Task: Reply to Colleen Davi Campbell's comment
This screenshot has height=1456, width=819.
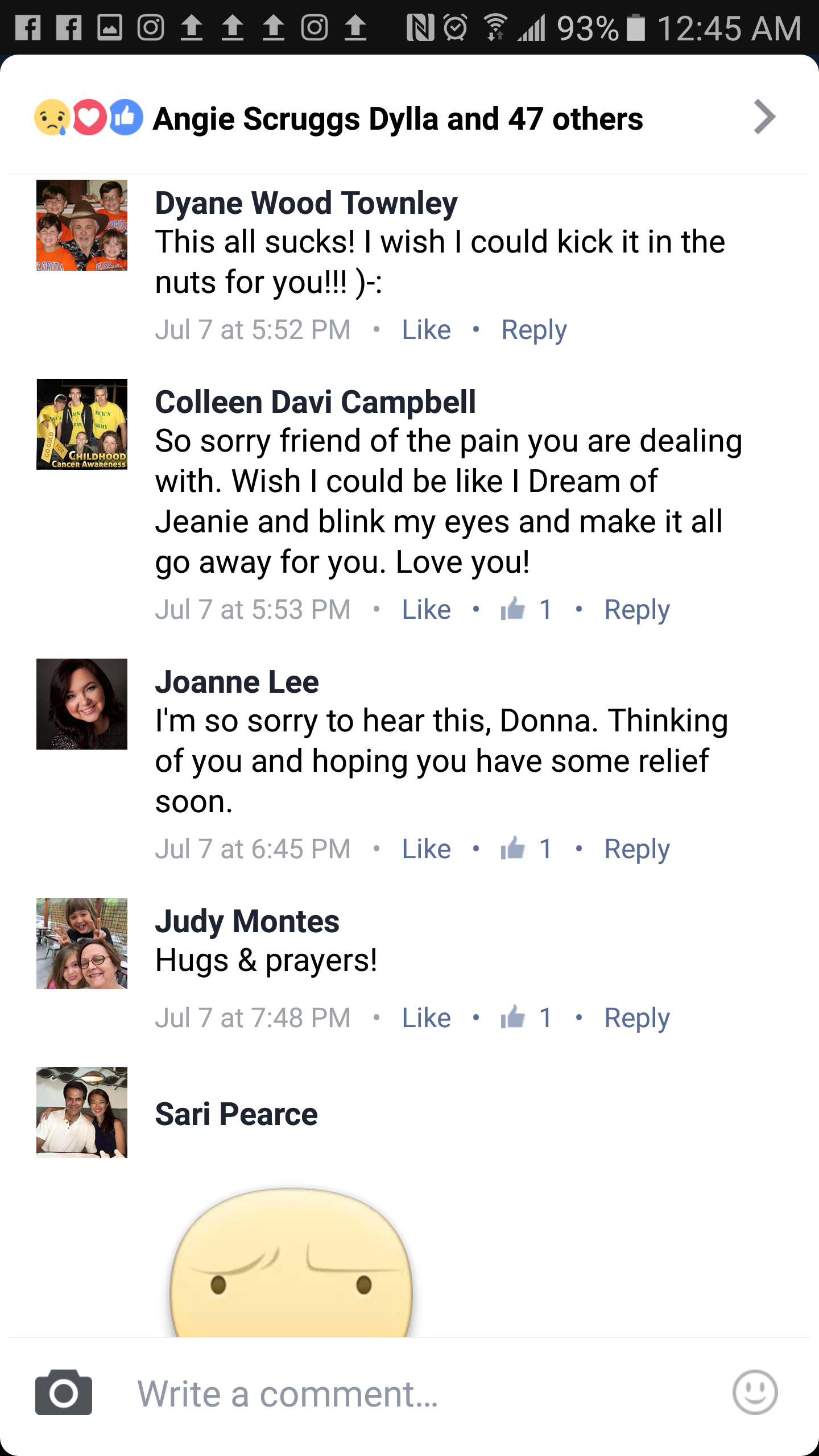Action: tap(636, 610)
